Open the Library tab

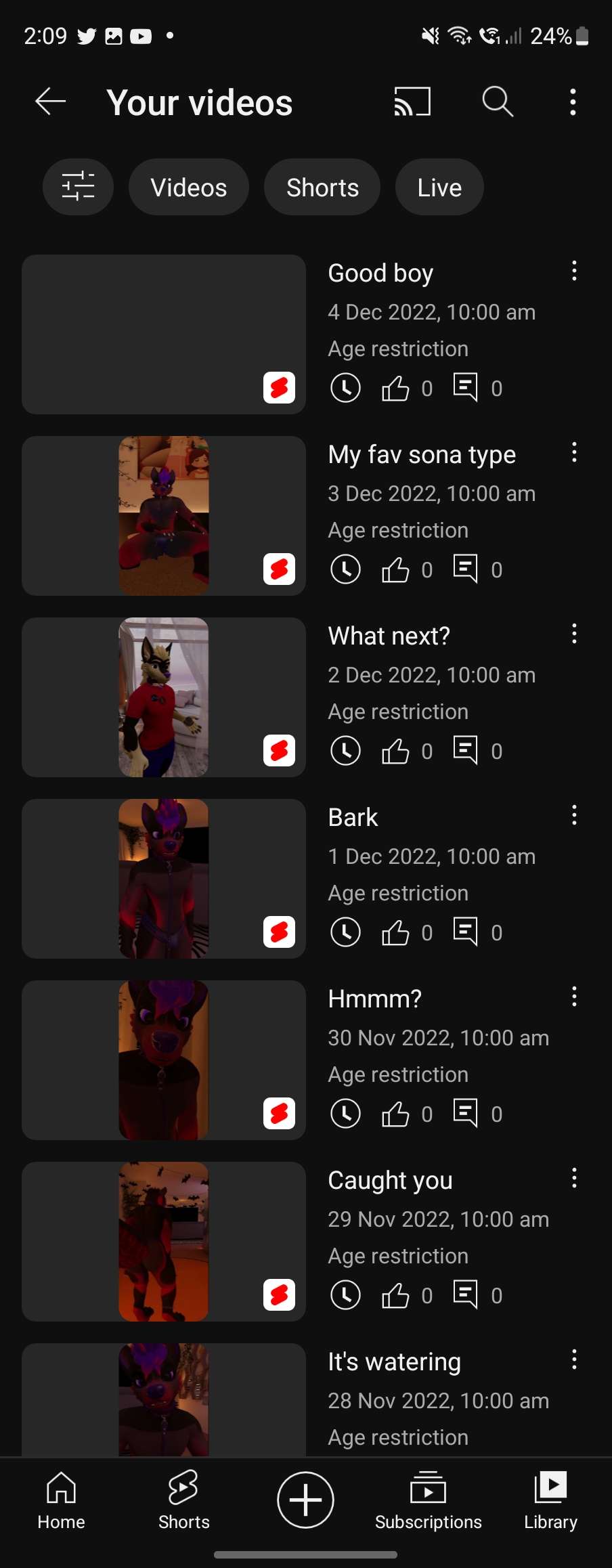pos(550,1500)
